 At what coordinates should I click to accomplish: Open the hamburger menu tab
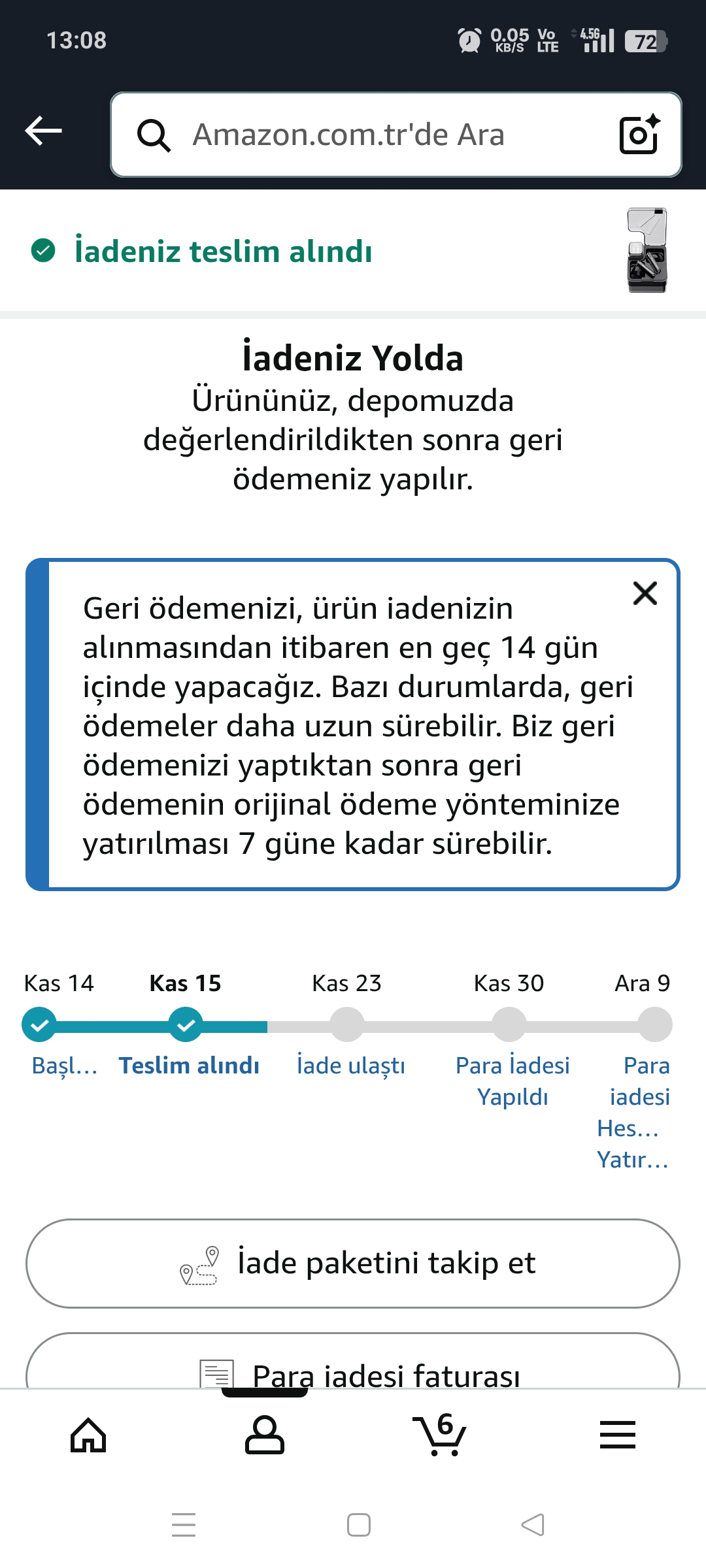coord(617,1435)
